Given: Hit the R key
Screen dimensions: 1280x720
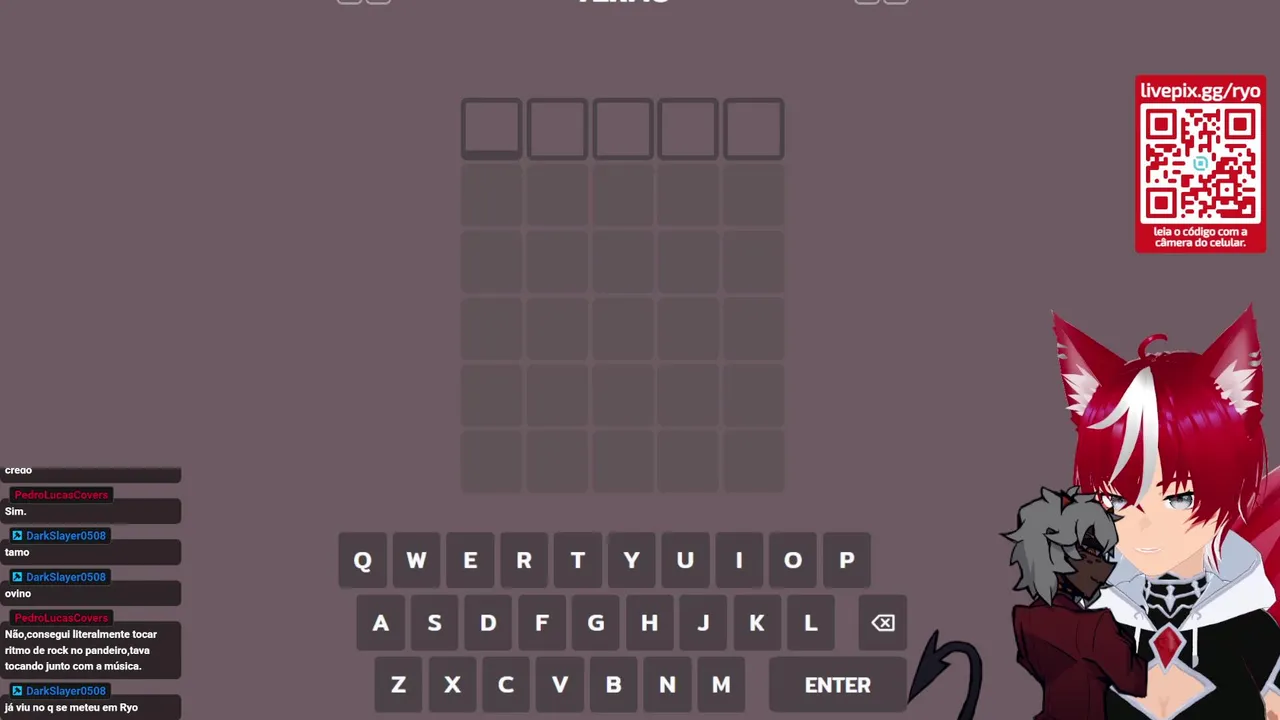Looking at the screenshot, I should coord(524,560).
